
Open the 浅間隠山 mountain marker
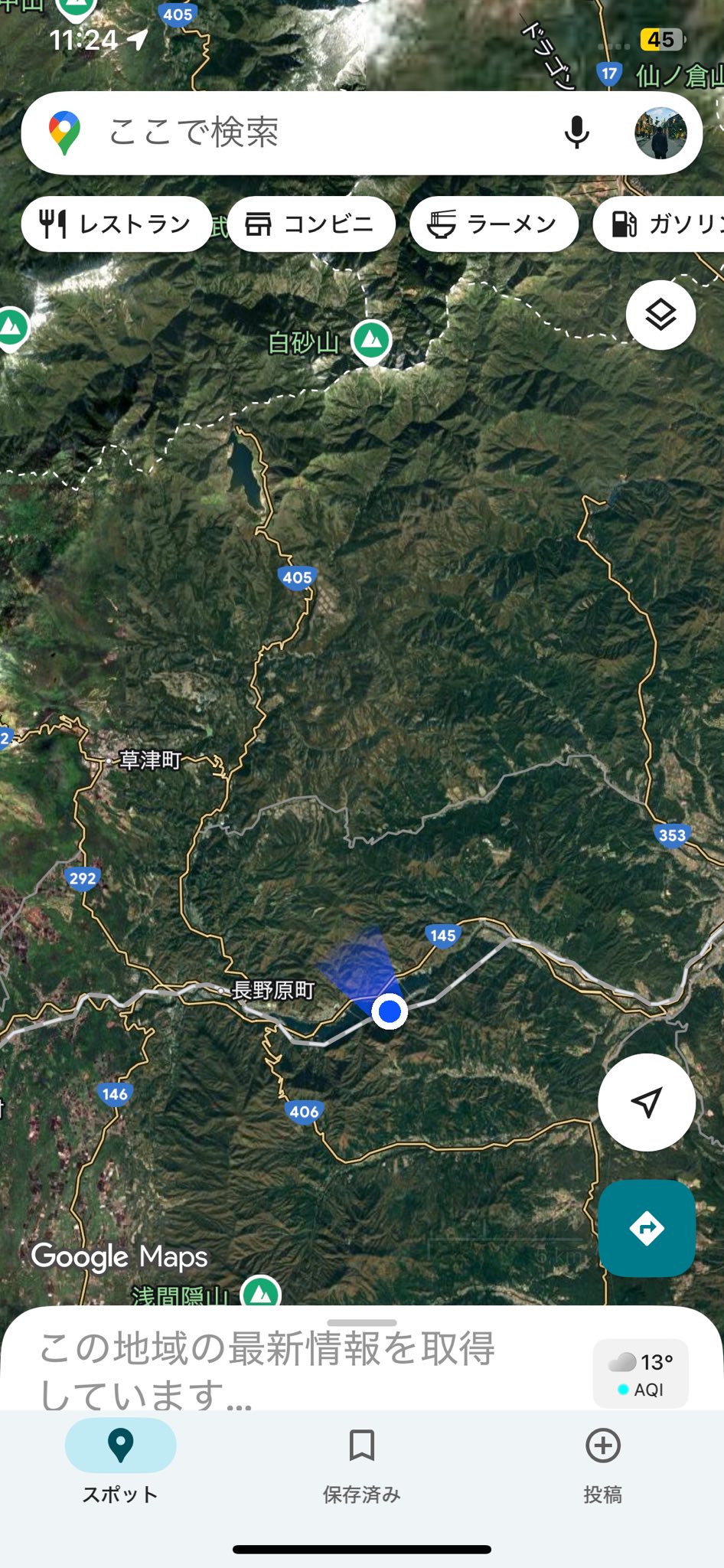point(261,1292)
